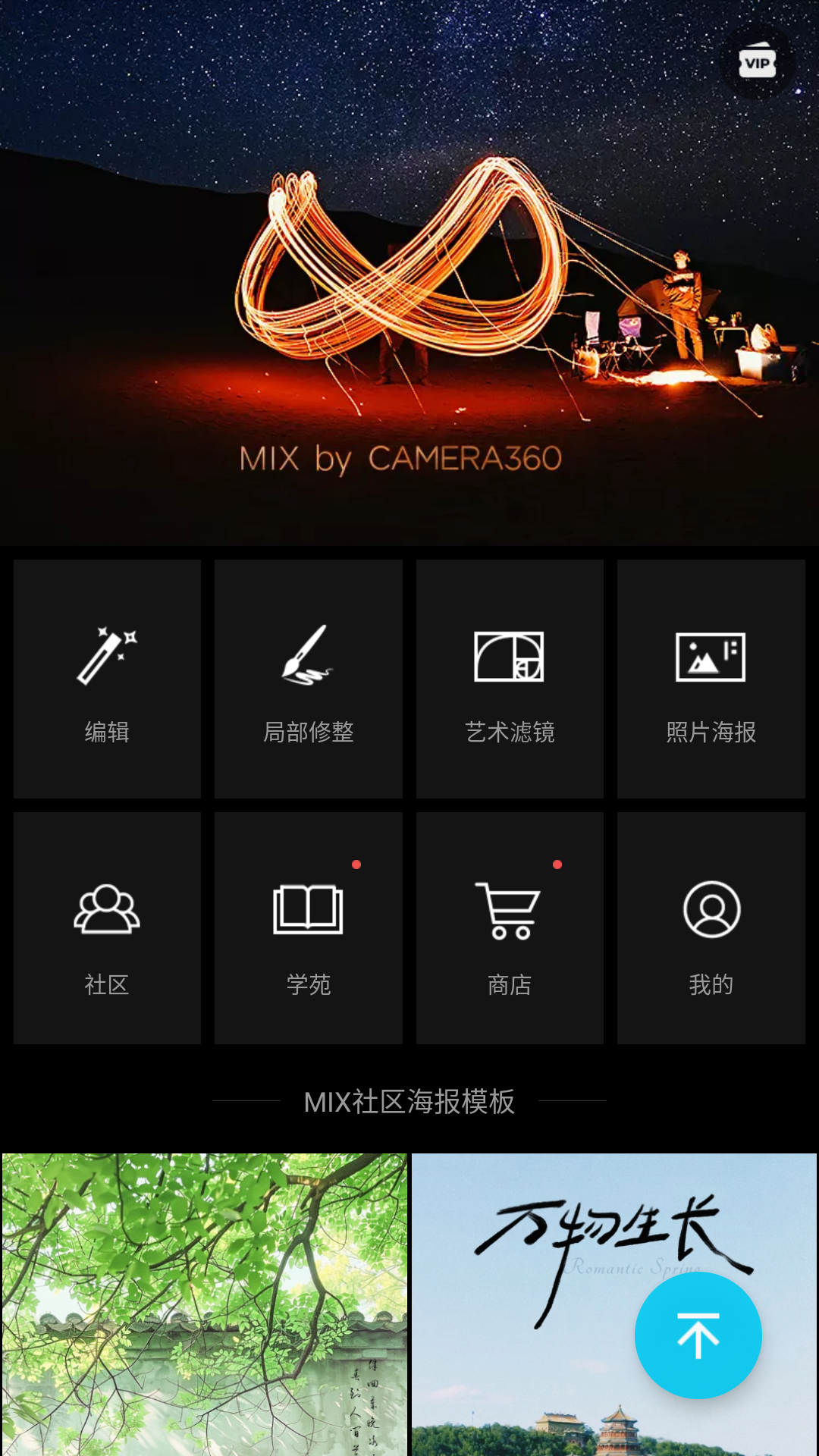Click the red notification dot on 学苑
This screenshot has width=819, height=1456.
click(x=356, y=863)
